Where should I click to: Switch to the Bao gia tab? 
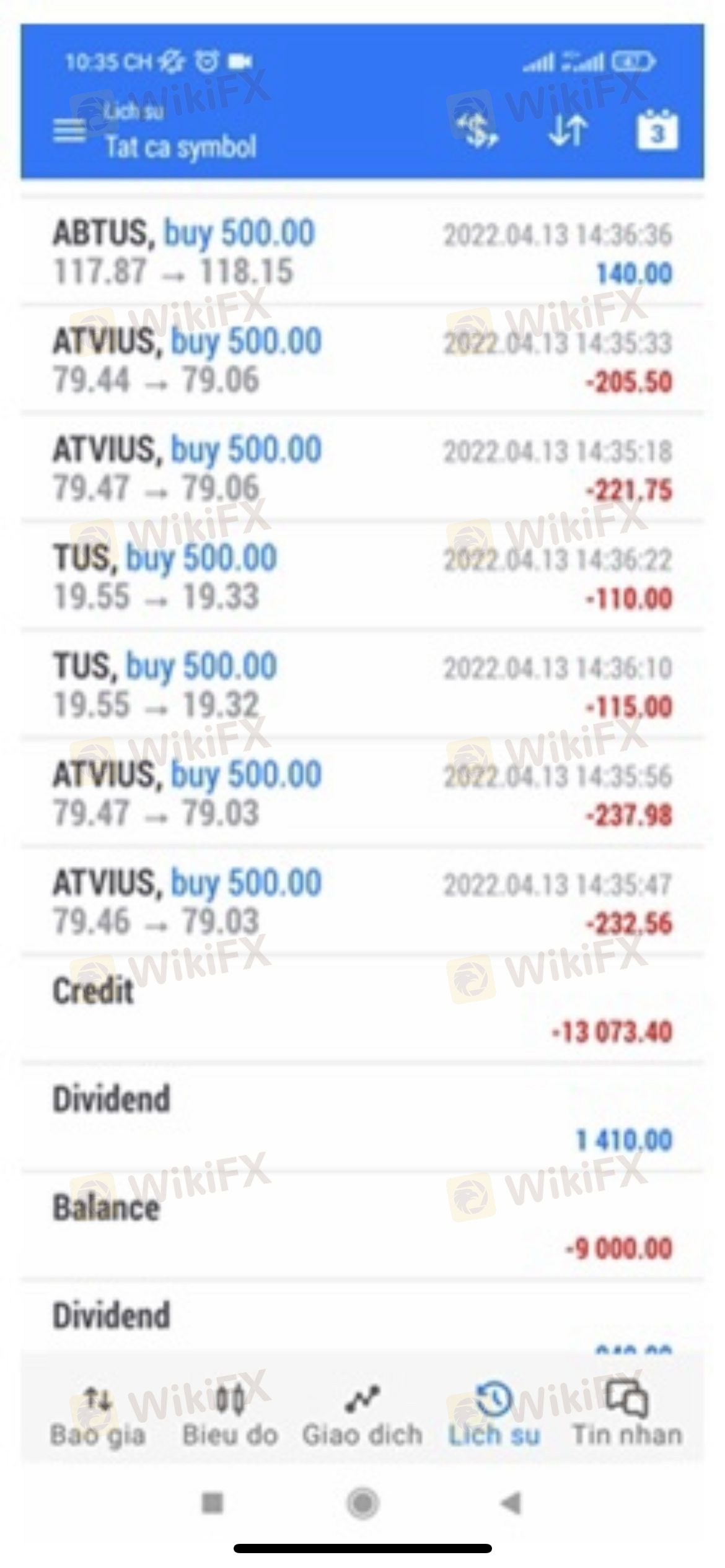tap(98, 1416)
